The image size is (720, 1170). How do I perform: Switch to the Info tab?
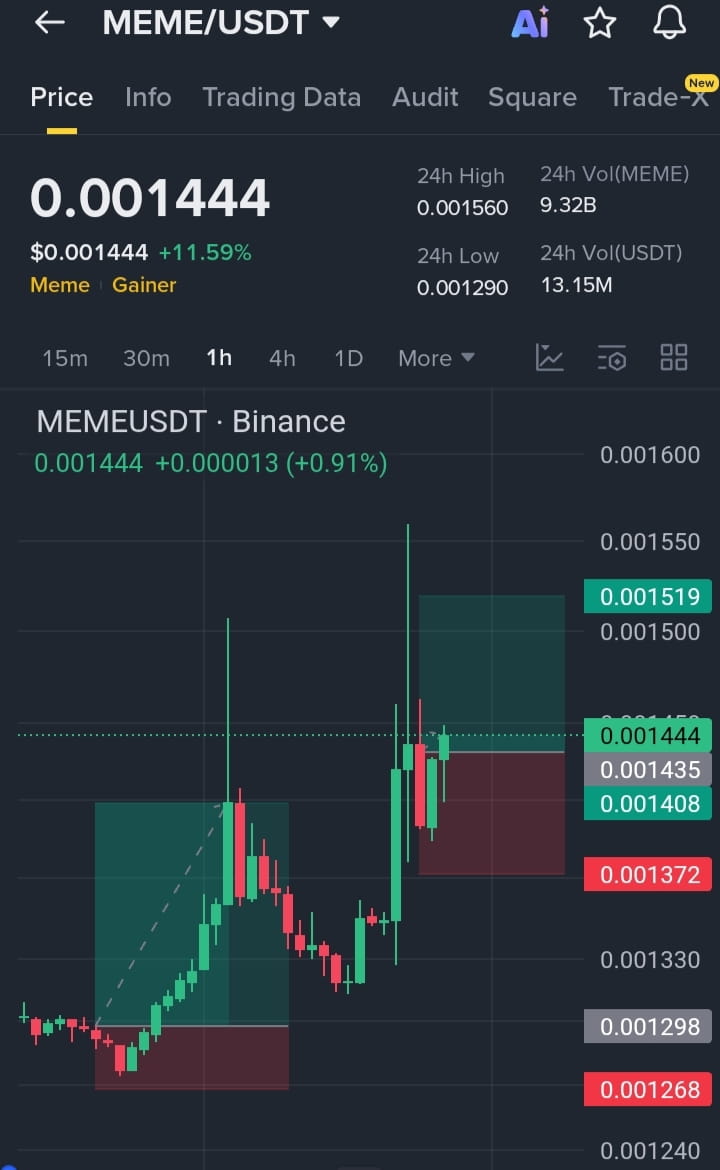tap(148, 97)
